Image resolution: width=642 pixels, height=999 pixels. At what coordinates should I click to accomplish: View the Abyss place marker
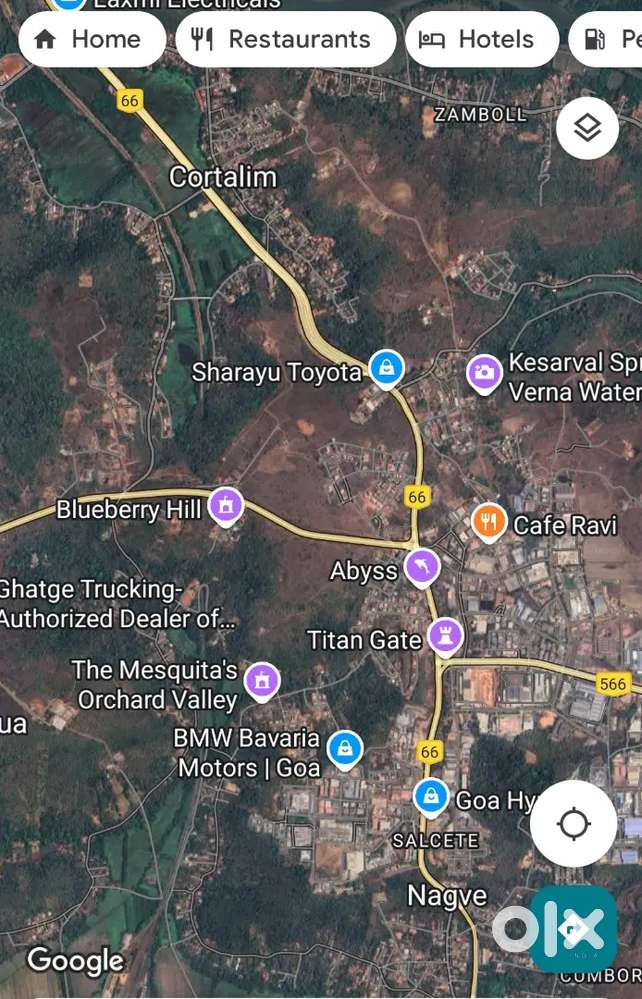tap(423, 568)
